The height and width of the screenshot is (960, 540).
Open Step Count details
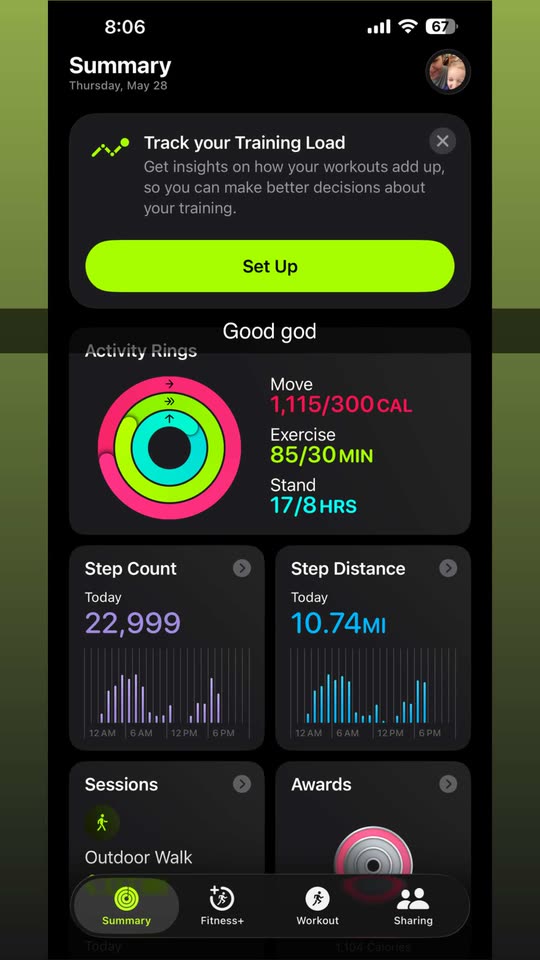(167, 648)
